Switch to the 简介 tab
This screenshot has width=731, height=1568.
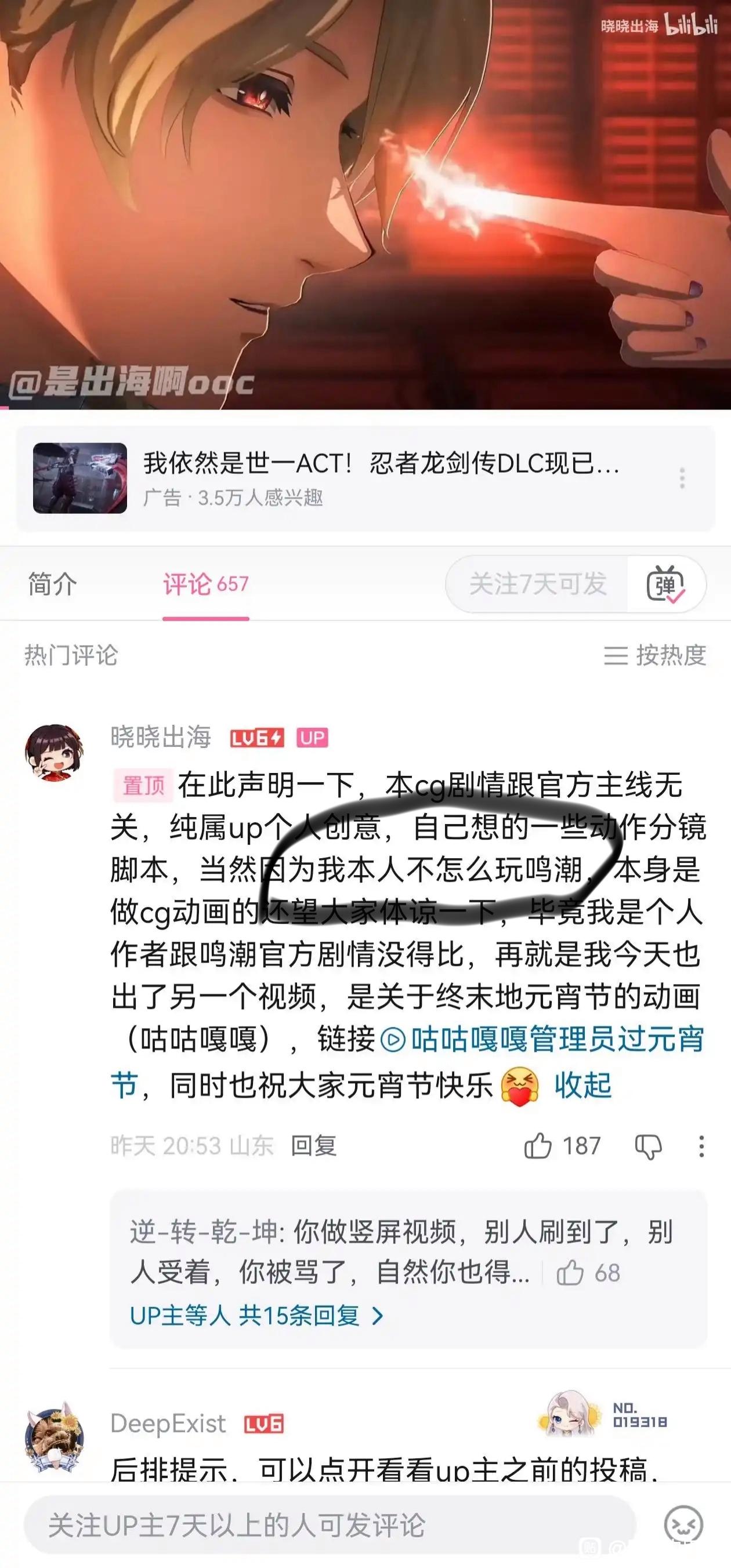pyautogui.click(x=52, y=585)
